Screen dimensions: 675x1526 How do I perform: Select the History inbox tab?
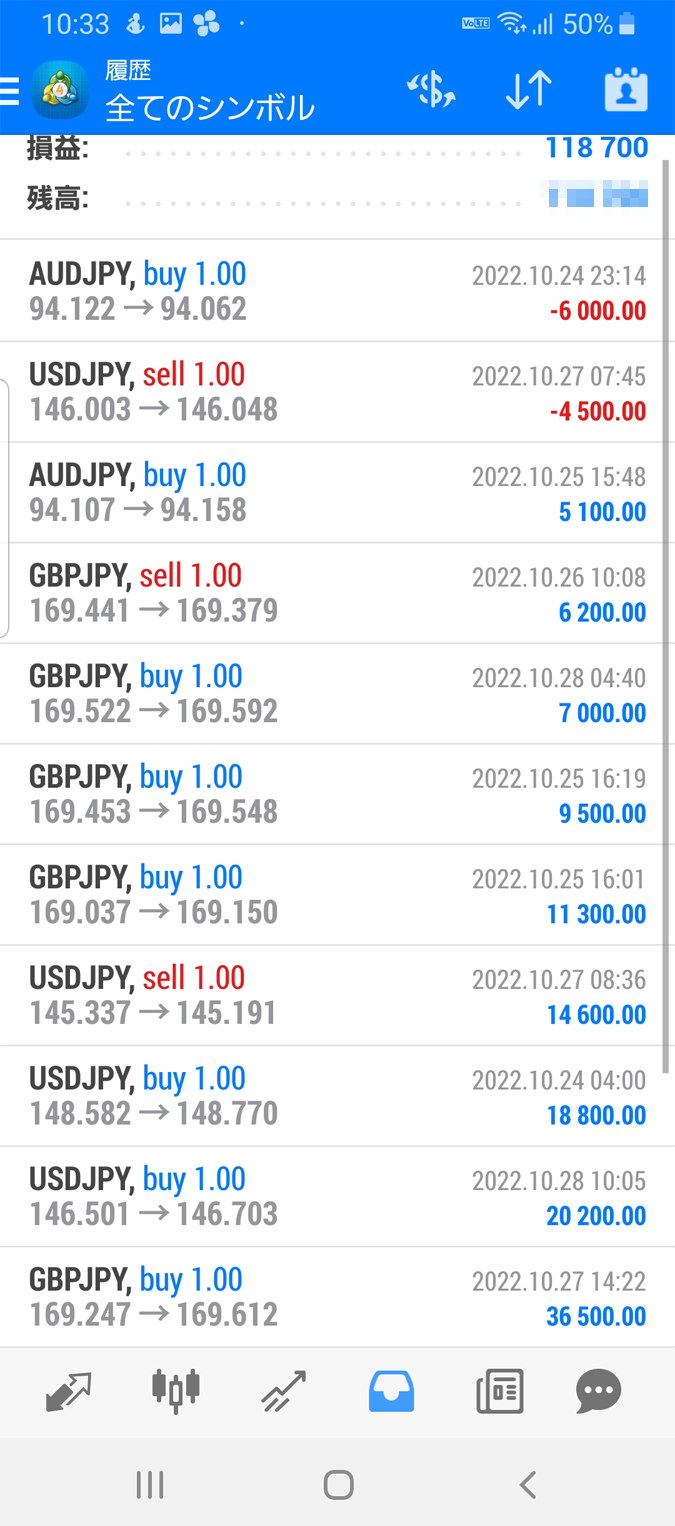391,1391
